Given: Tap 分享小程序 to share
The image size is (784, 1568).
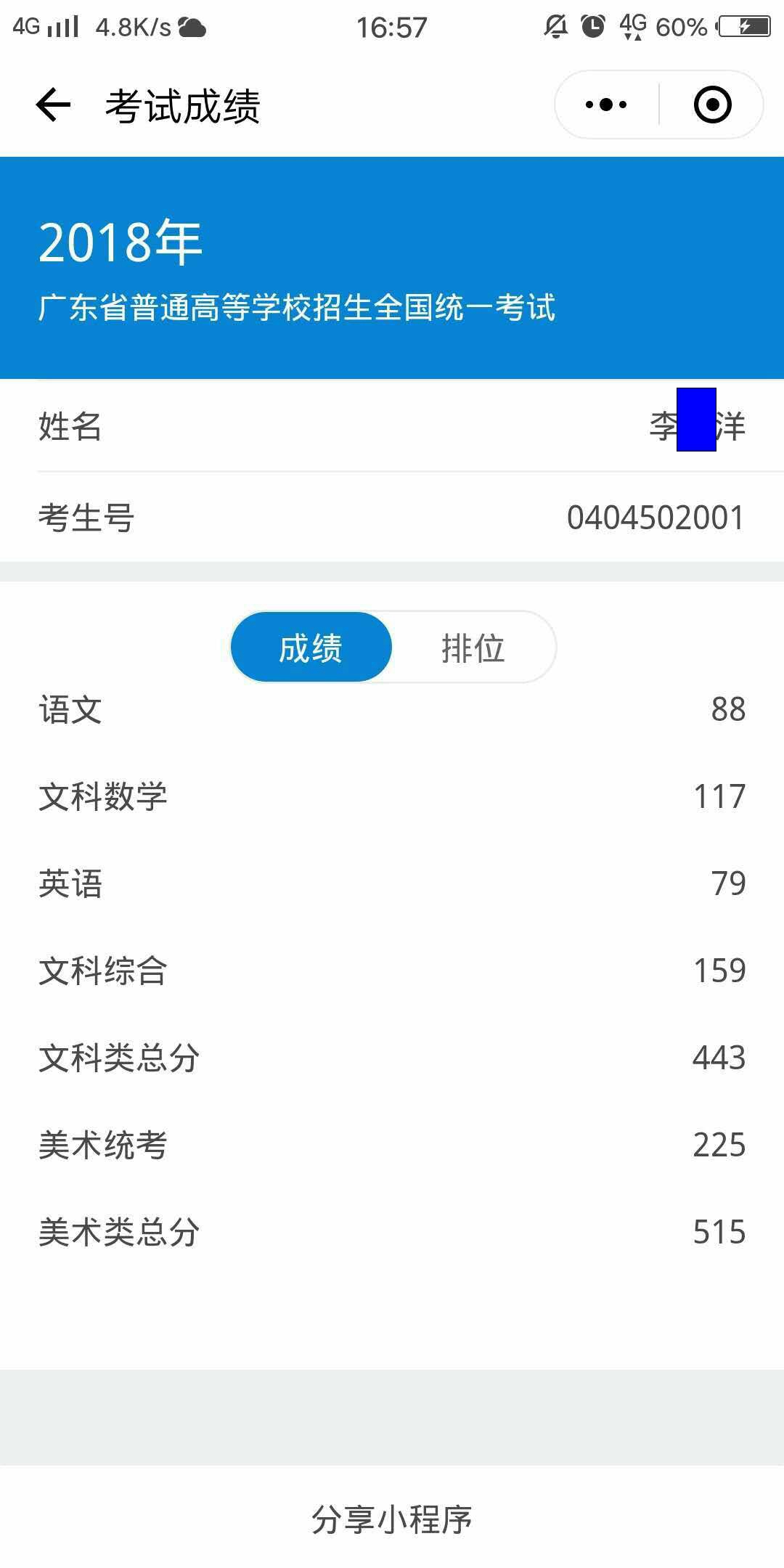Looking at the screenshot, I should tap(392, 1519).
